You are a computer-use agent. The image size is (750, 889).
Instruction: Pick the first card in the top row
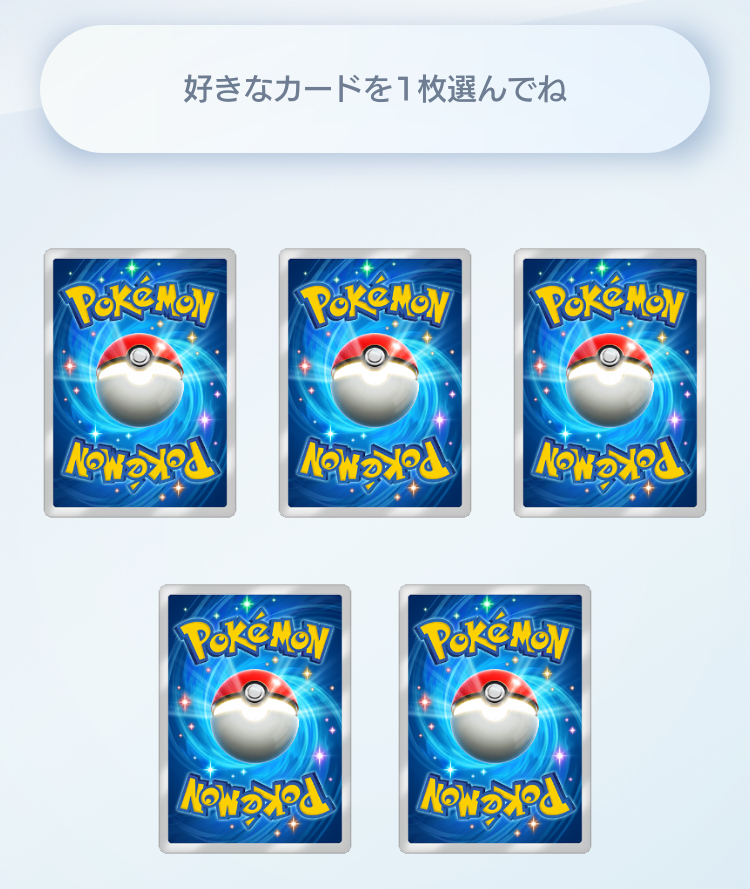coord(140,383)
